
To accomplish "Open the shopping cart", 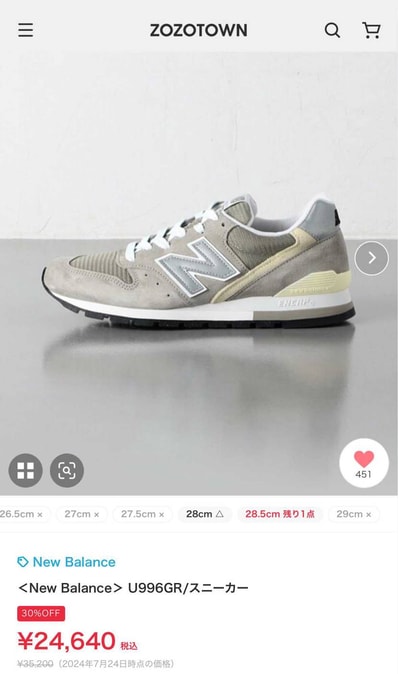I will 371,30.
